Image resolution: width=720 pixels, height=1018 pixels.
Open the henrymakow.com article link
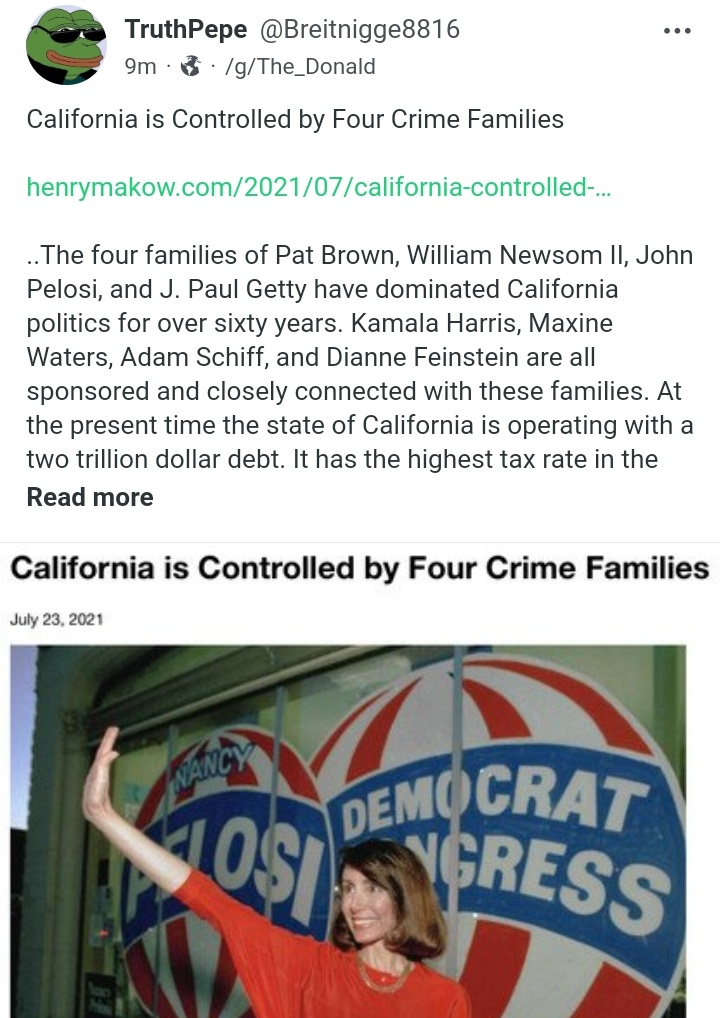[318, 187]
